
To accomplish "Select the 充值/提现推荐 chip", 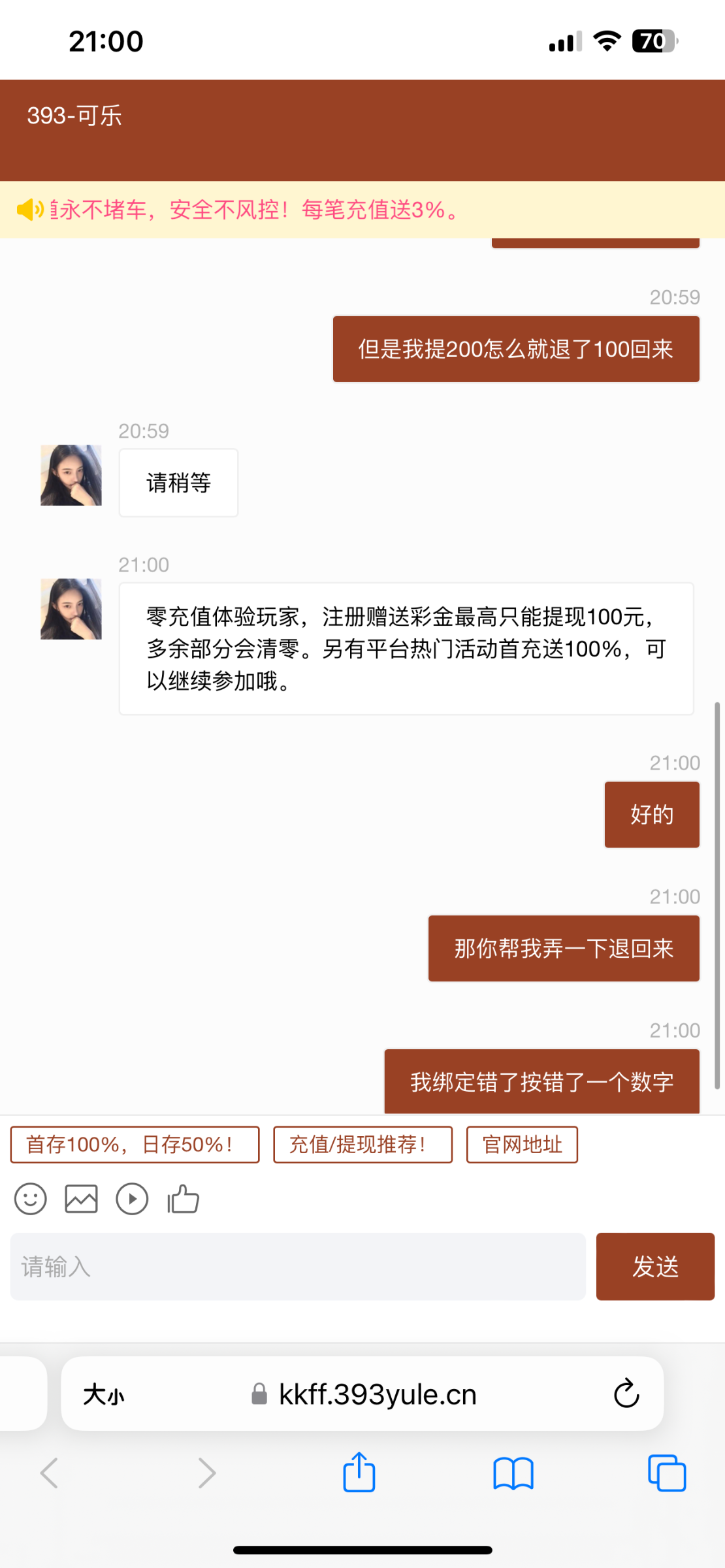I will click(x=362, y=1145).
